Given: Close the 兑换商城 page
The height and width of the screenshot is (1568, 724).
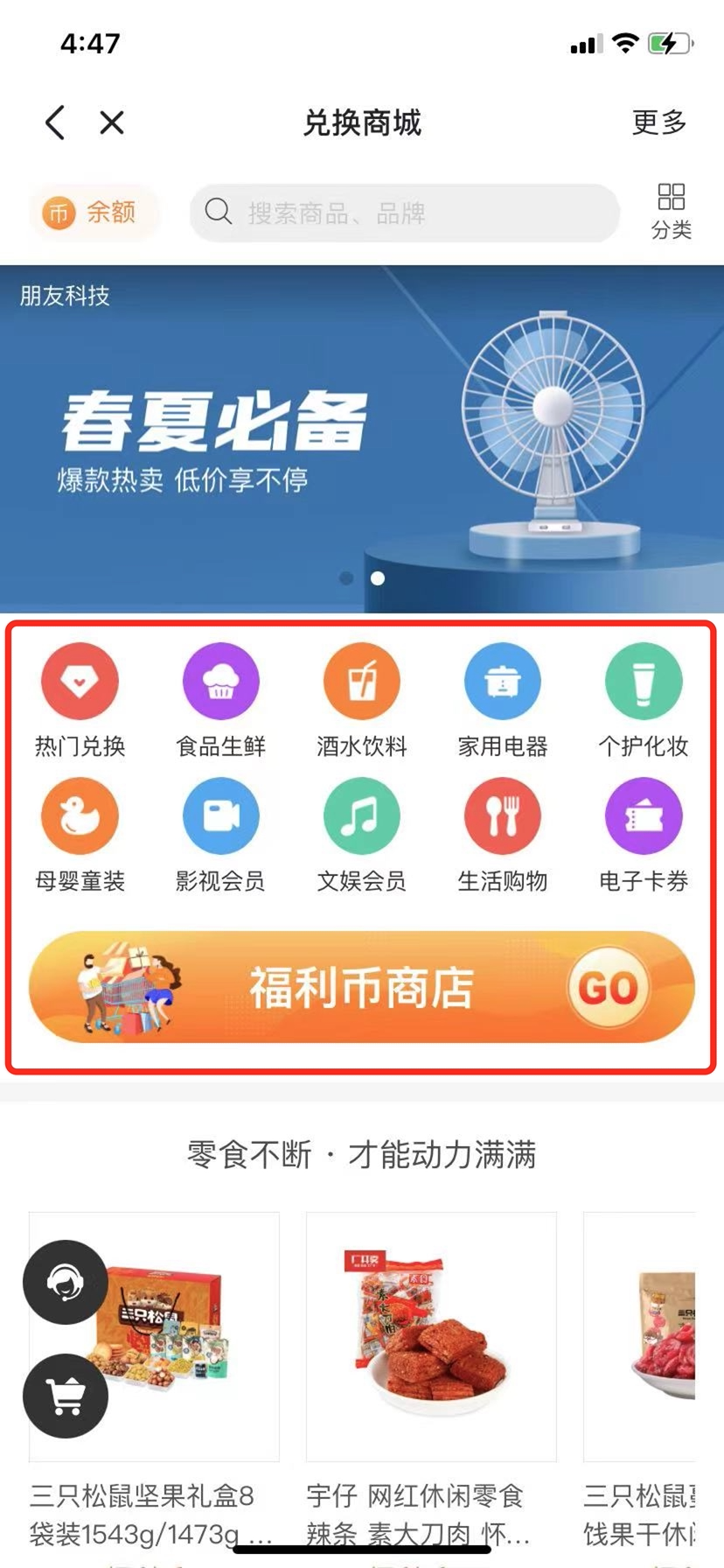Looking at the screenshot, I should tap(112, 122).
